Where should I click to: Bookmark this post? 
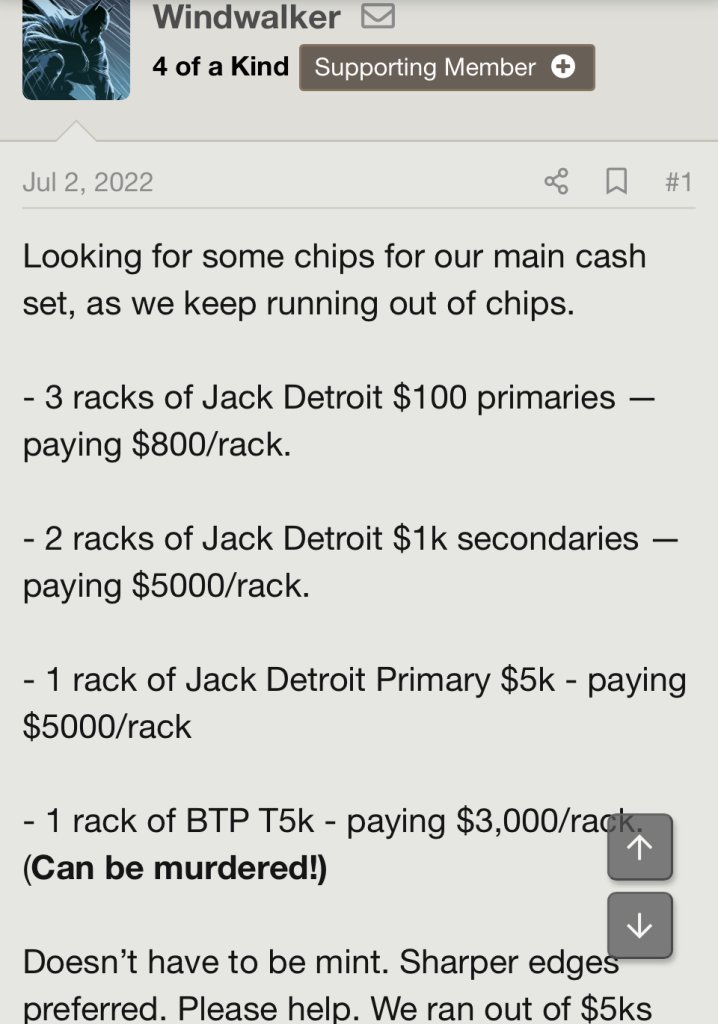click(x=617, y=182)
